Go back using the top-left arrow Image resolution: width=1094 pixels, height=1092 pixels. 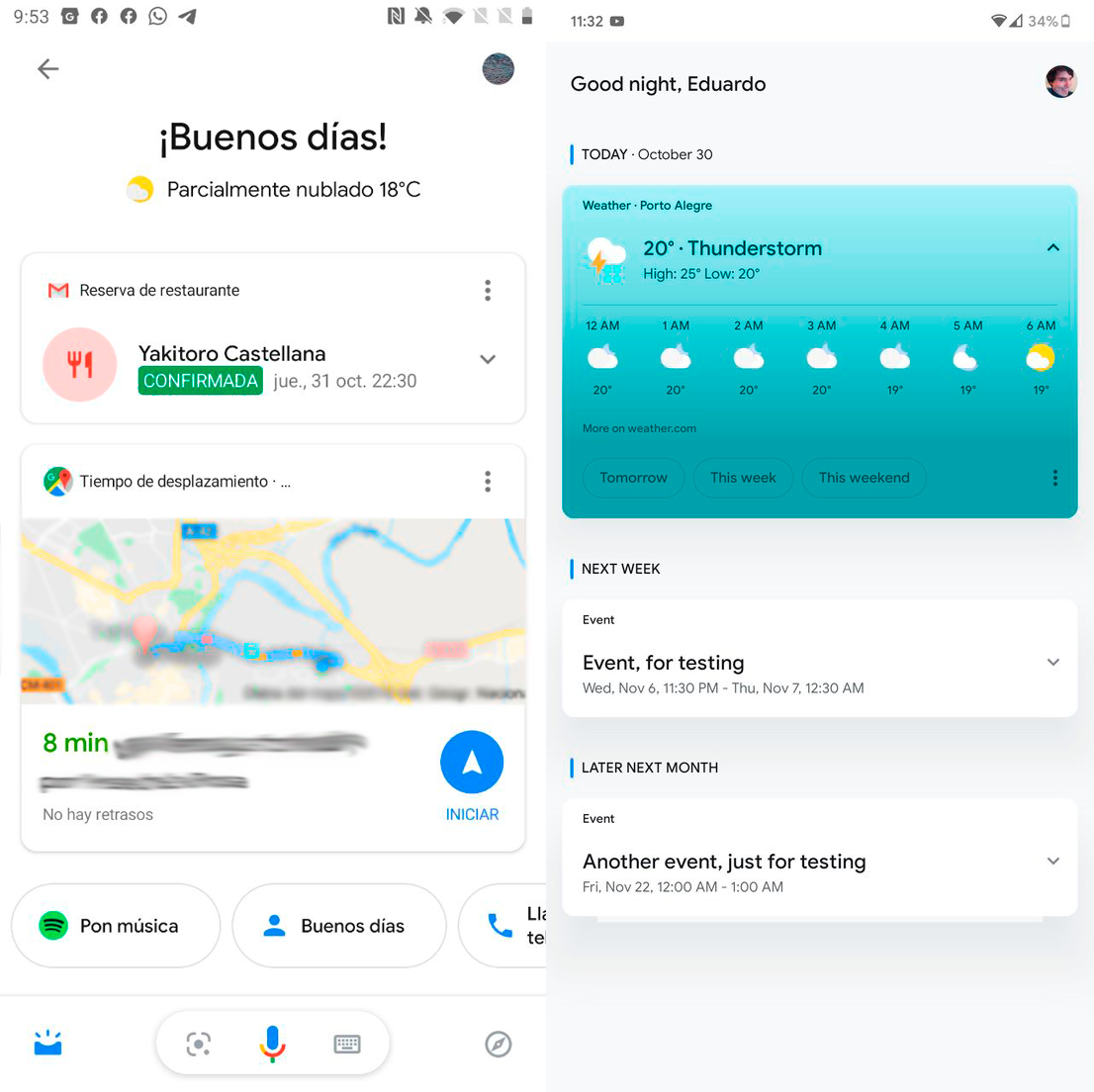click(x=47, y=68)
